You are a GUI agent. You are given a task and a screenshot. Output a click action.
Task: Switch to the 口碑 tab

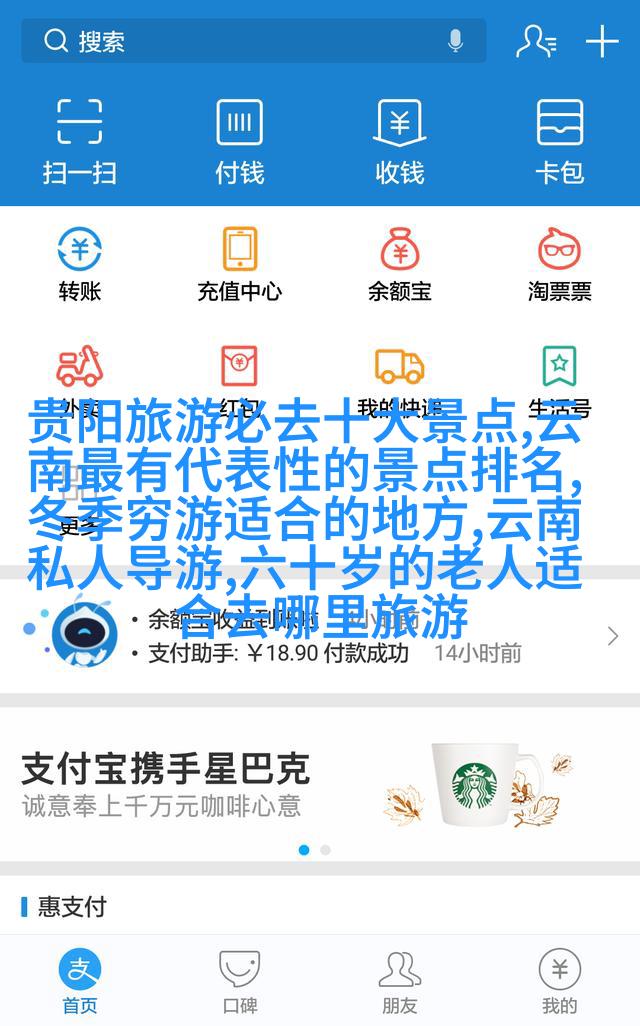point(239,981)
